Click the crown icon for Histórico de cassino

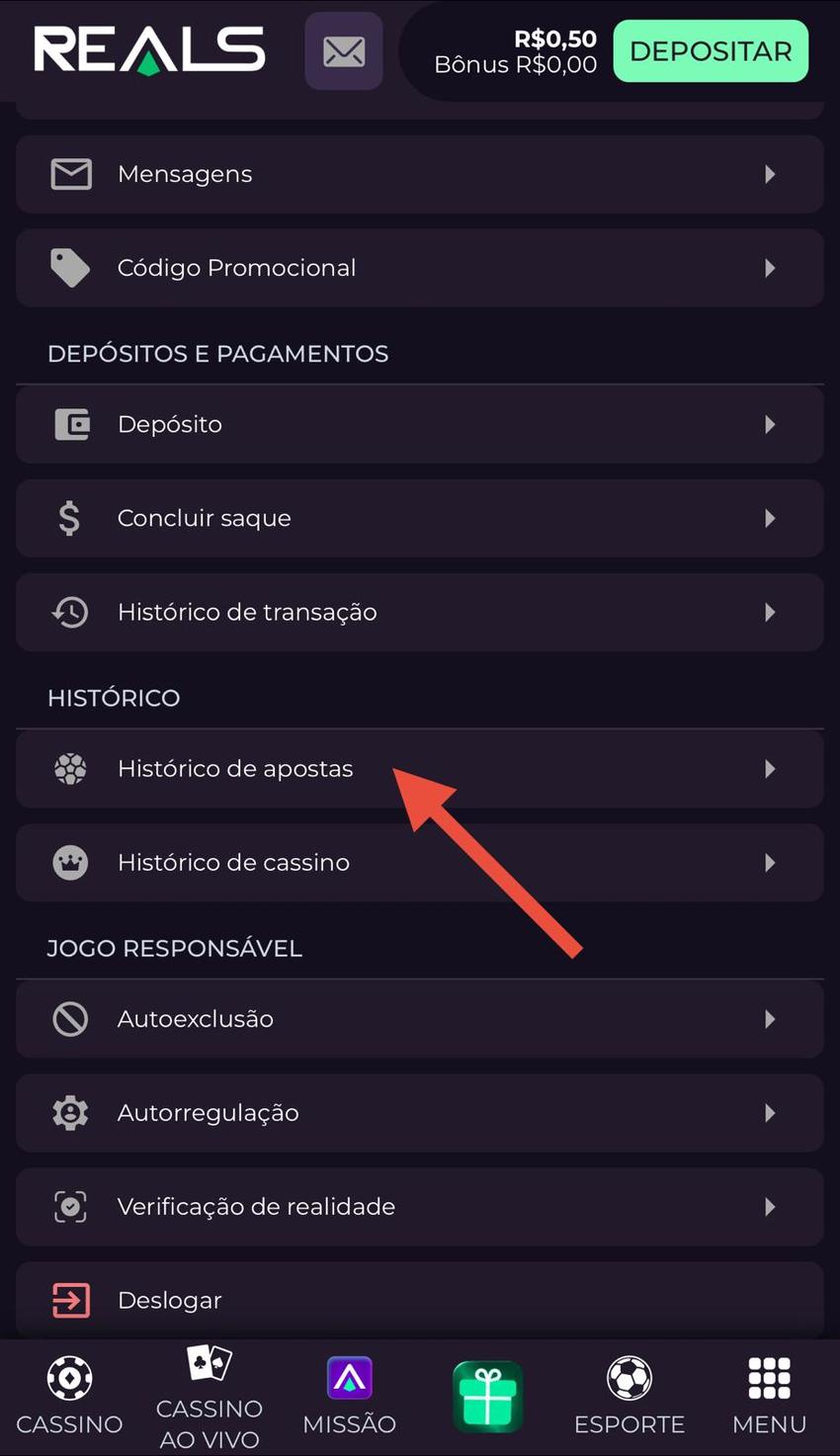(x=69, y=861)
